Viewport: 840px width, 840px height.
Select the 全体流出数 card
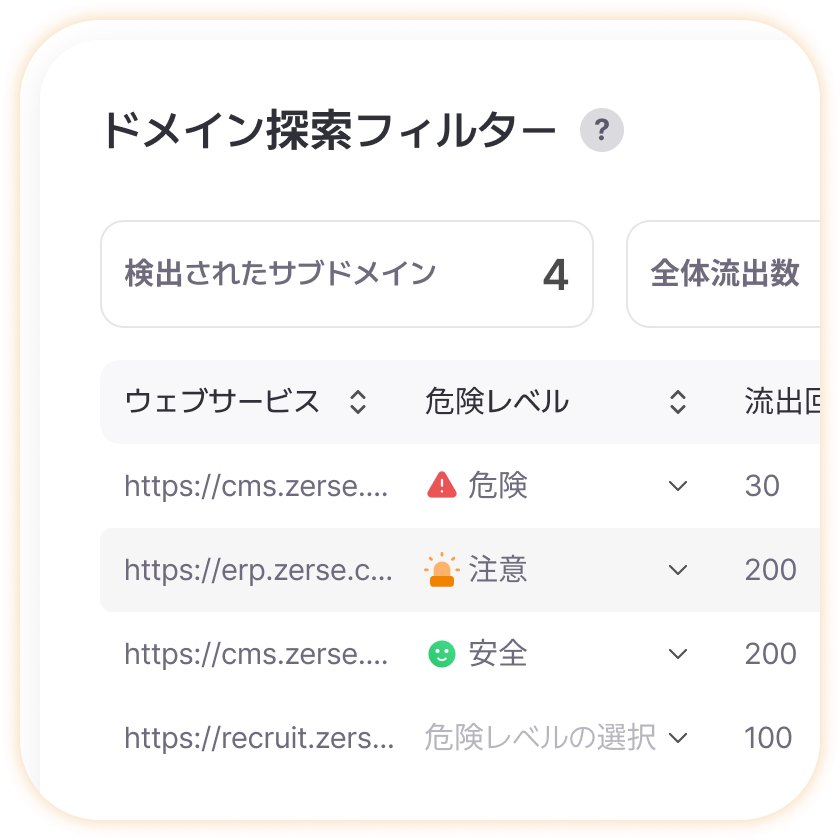coord(730,274)
